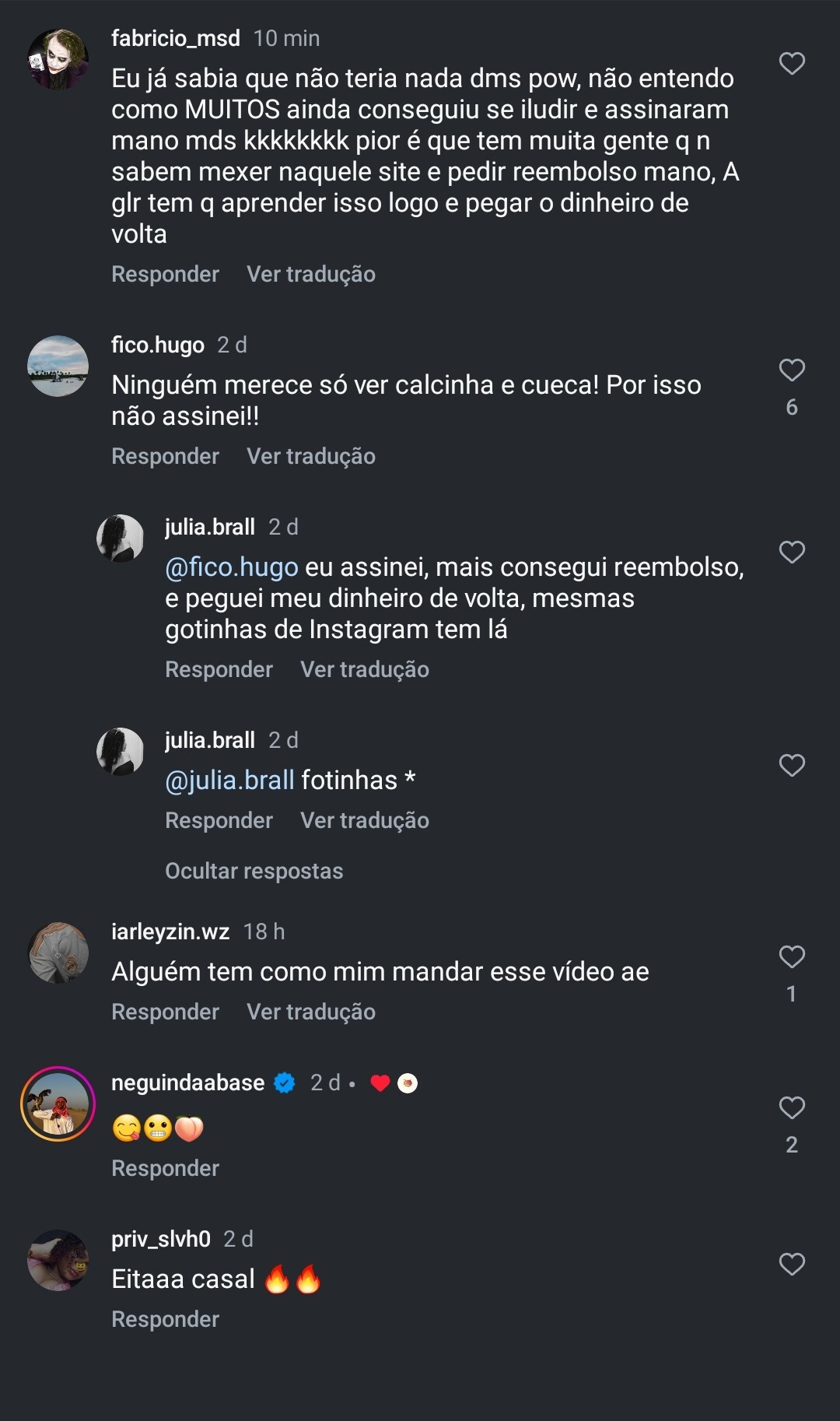Reply to fico.hugo's comment
Viewport: 840px width, 1421px height.
tap(165, 456)
